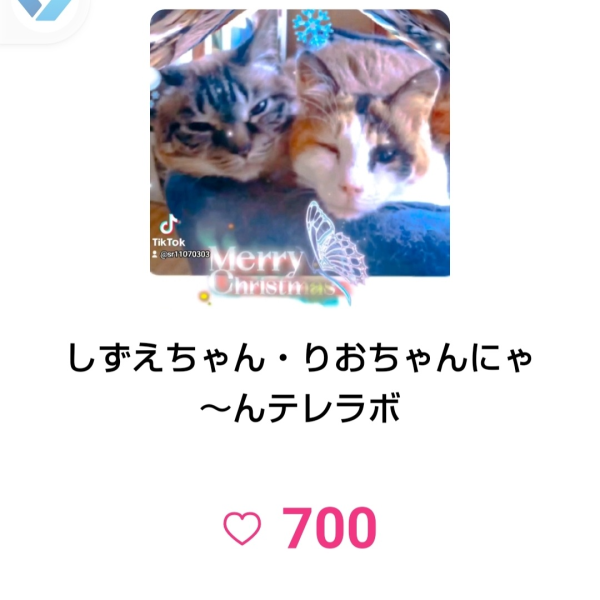Image resolution: width=600 pixels, height=600 pixels.
Task: Tap the heart icon beside 700
Action: point(242,528)
